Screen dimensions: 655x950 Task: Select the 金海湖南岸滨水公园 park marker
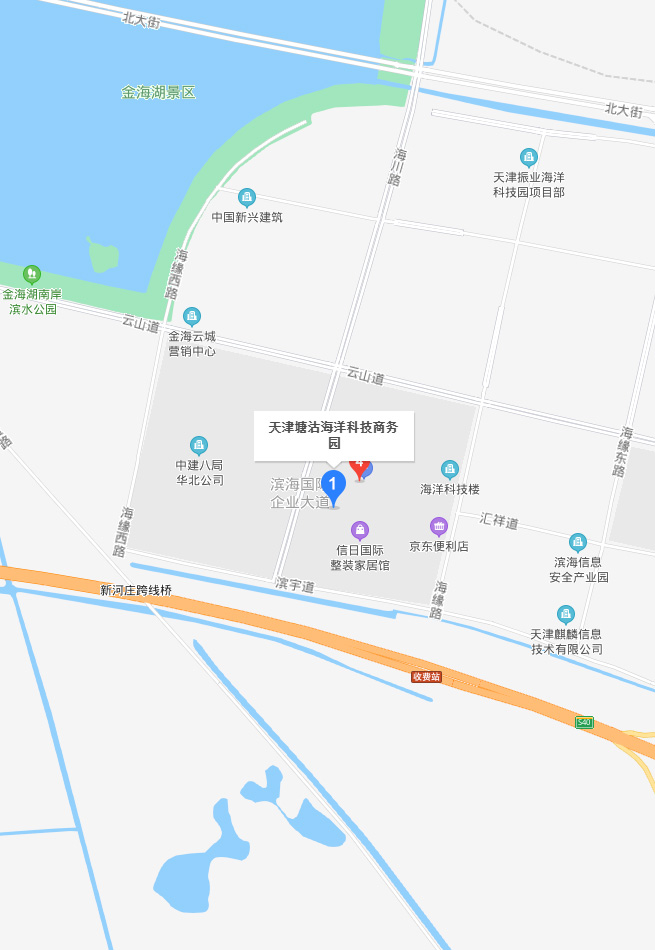tap(32, 274)
